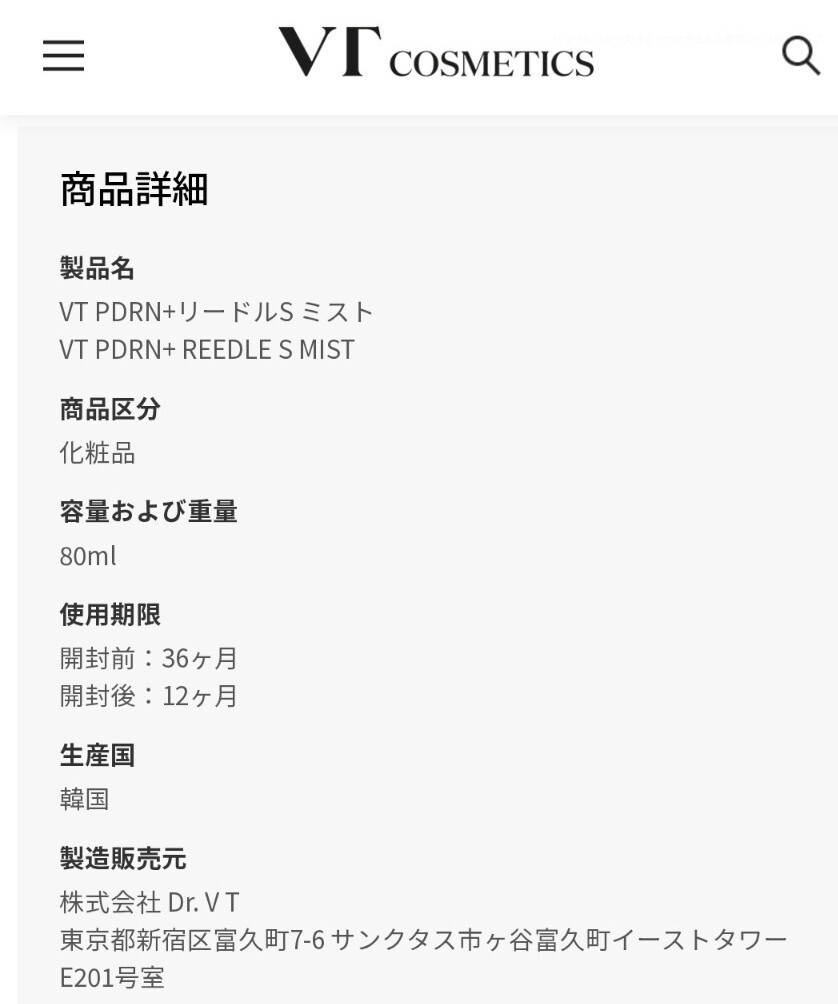
Task: Click the VT COSMETICS logo
Action: click(x=436, y=56)
